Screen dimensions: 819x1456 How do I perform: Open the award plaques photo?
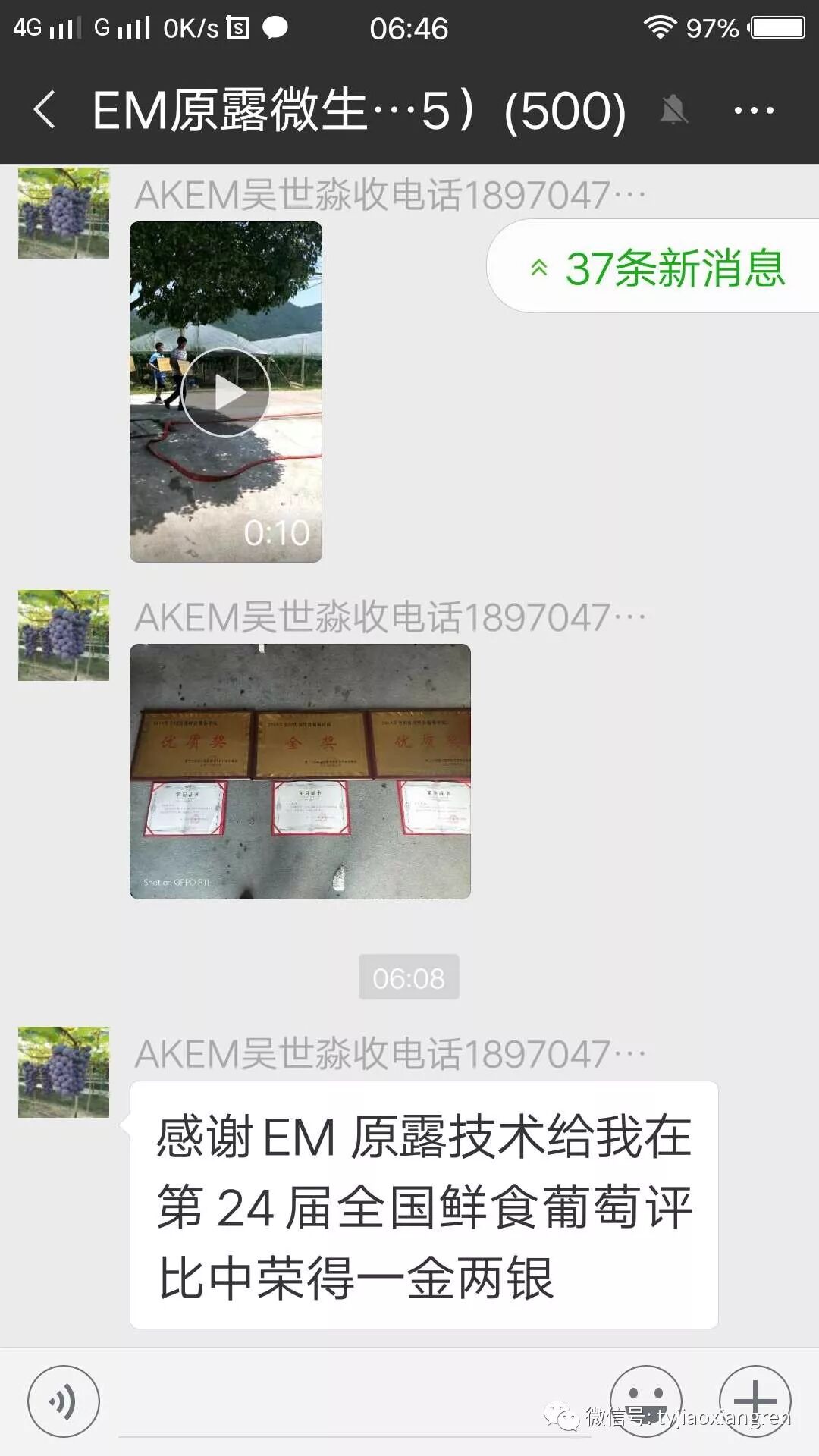tap(300, 771)
